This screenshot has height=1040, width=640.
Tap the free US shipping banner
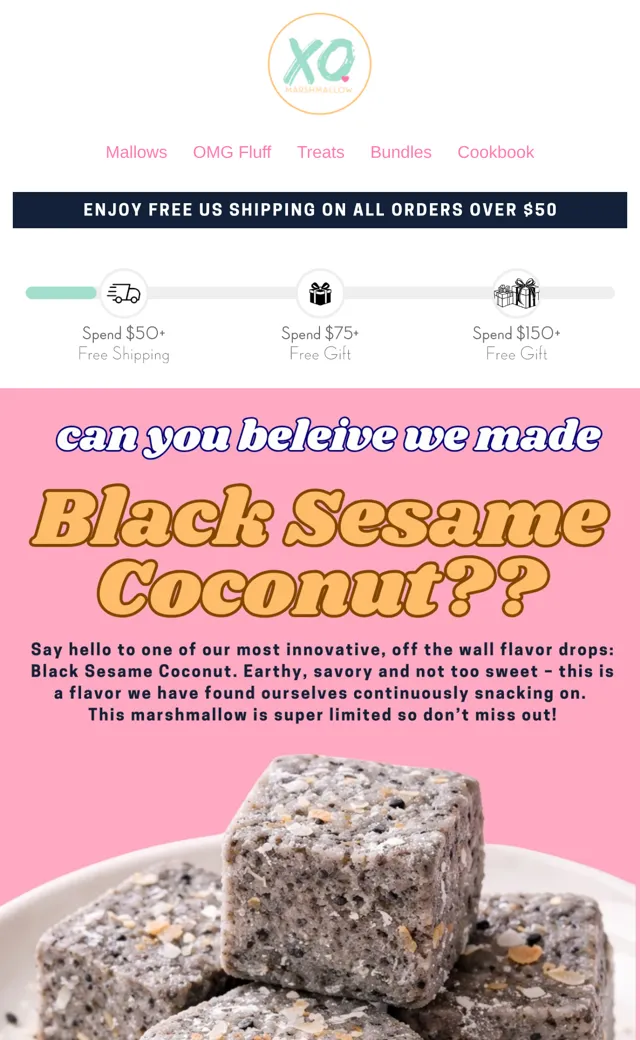(x=320, y=210)
